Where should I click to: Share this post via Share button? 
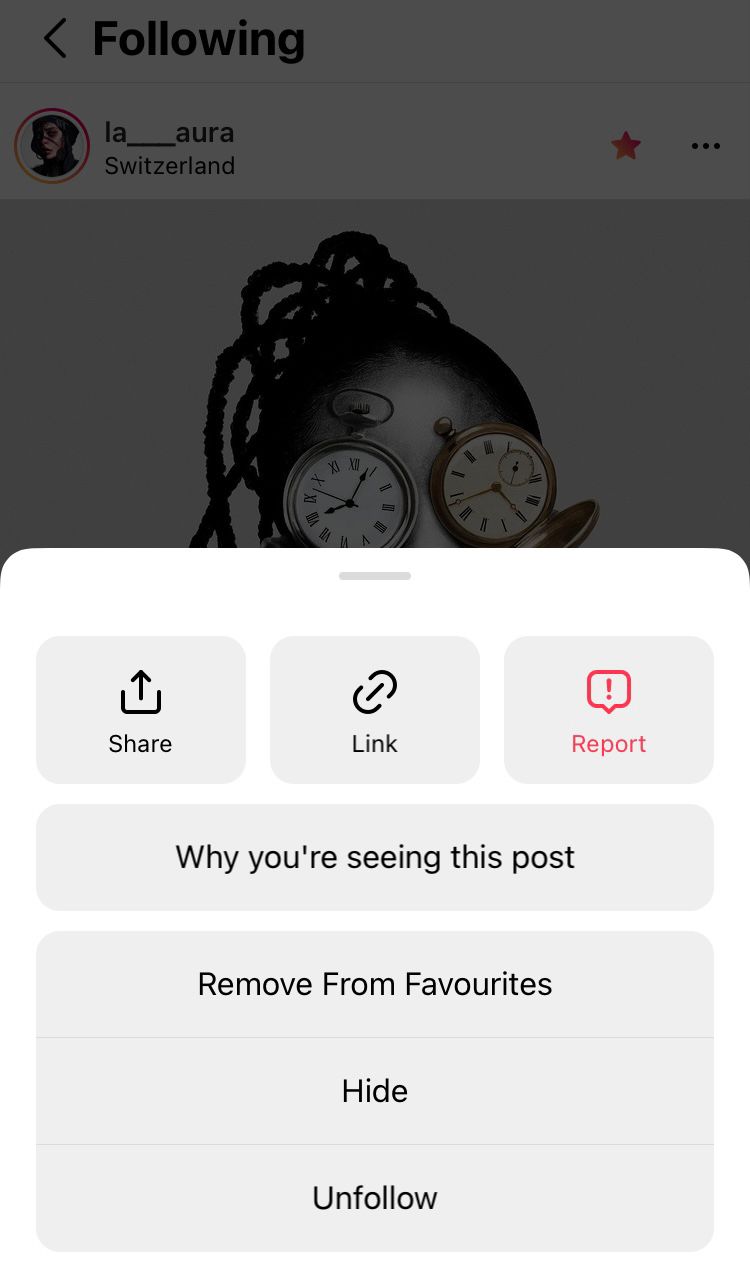141,710
